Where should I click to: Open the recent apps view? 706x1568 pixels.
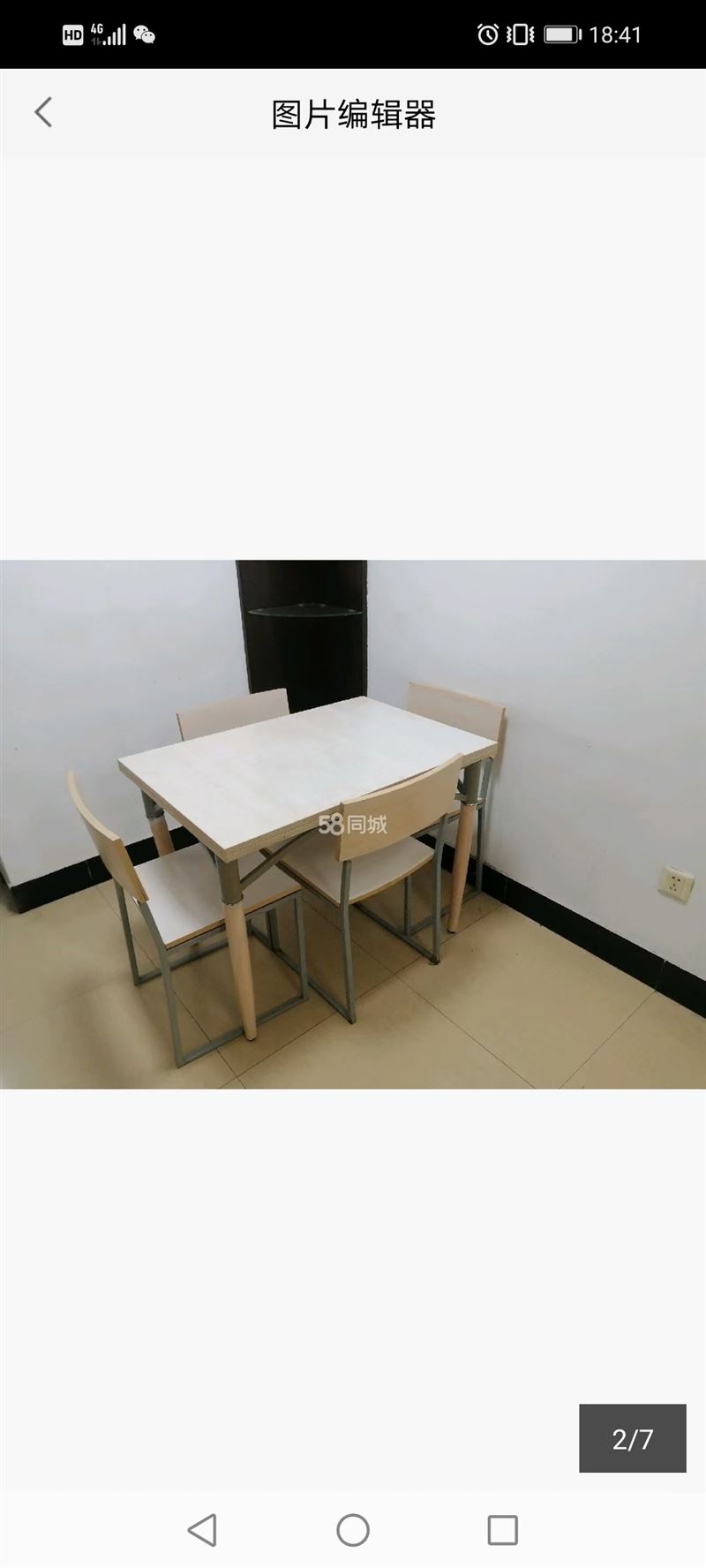503,1530
